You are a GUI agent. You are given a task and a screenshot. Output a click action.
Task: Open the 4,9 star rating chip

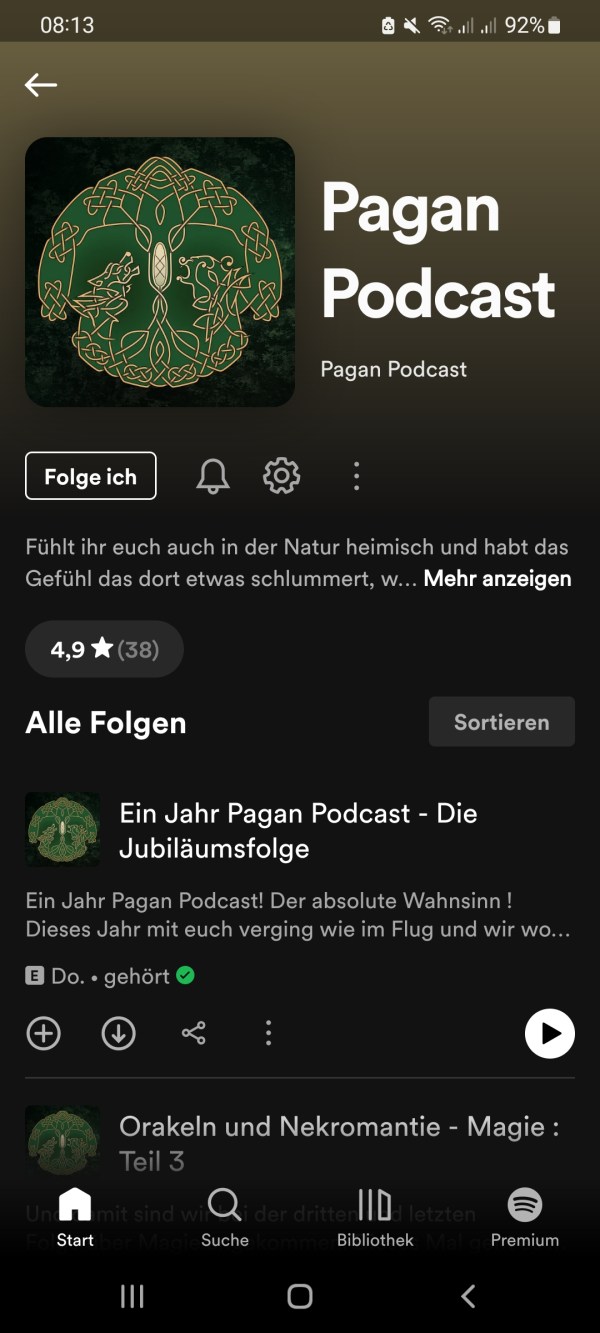(104, 650)
